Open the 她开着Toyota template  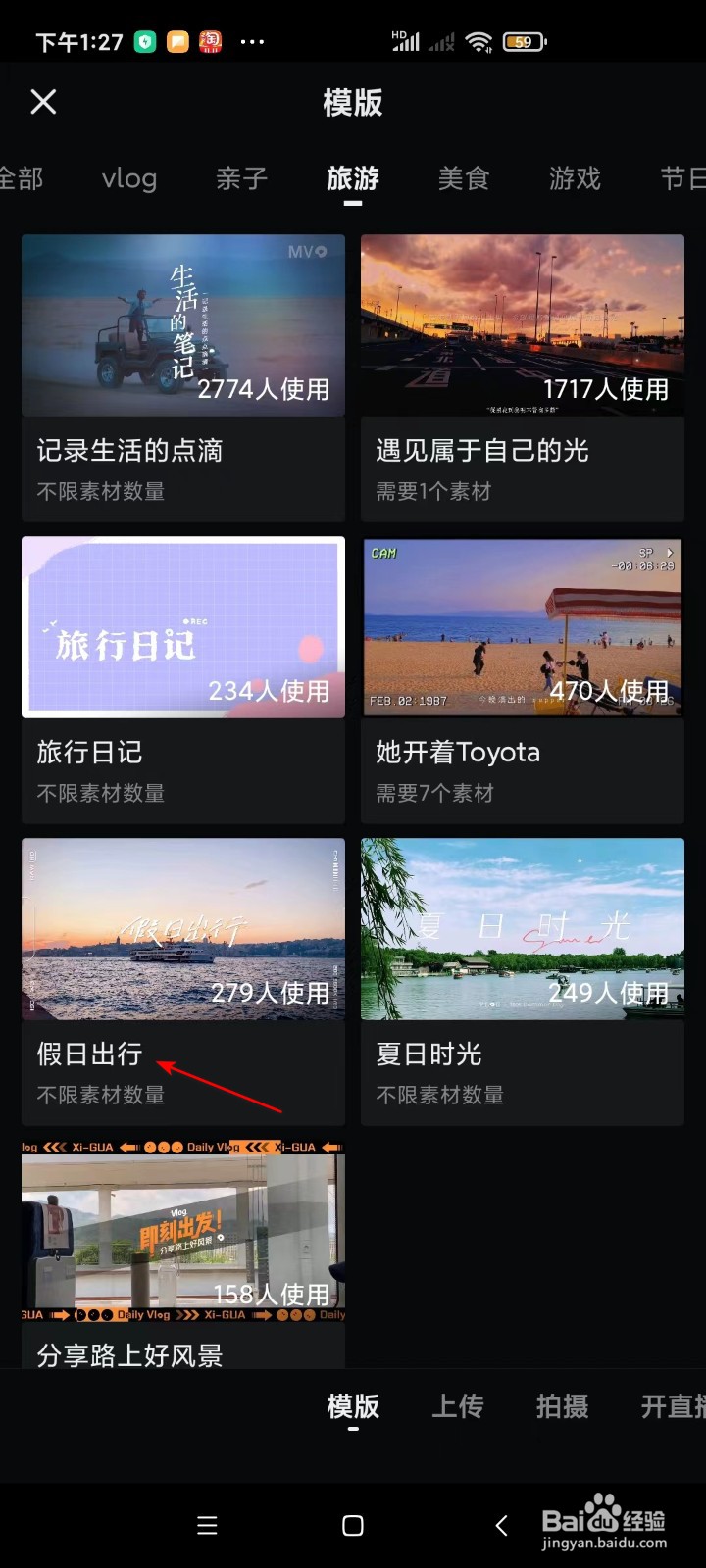(523, 627)
